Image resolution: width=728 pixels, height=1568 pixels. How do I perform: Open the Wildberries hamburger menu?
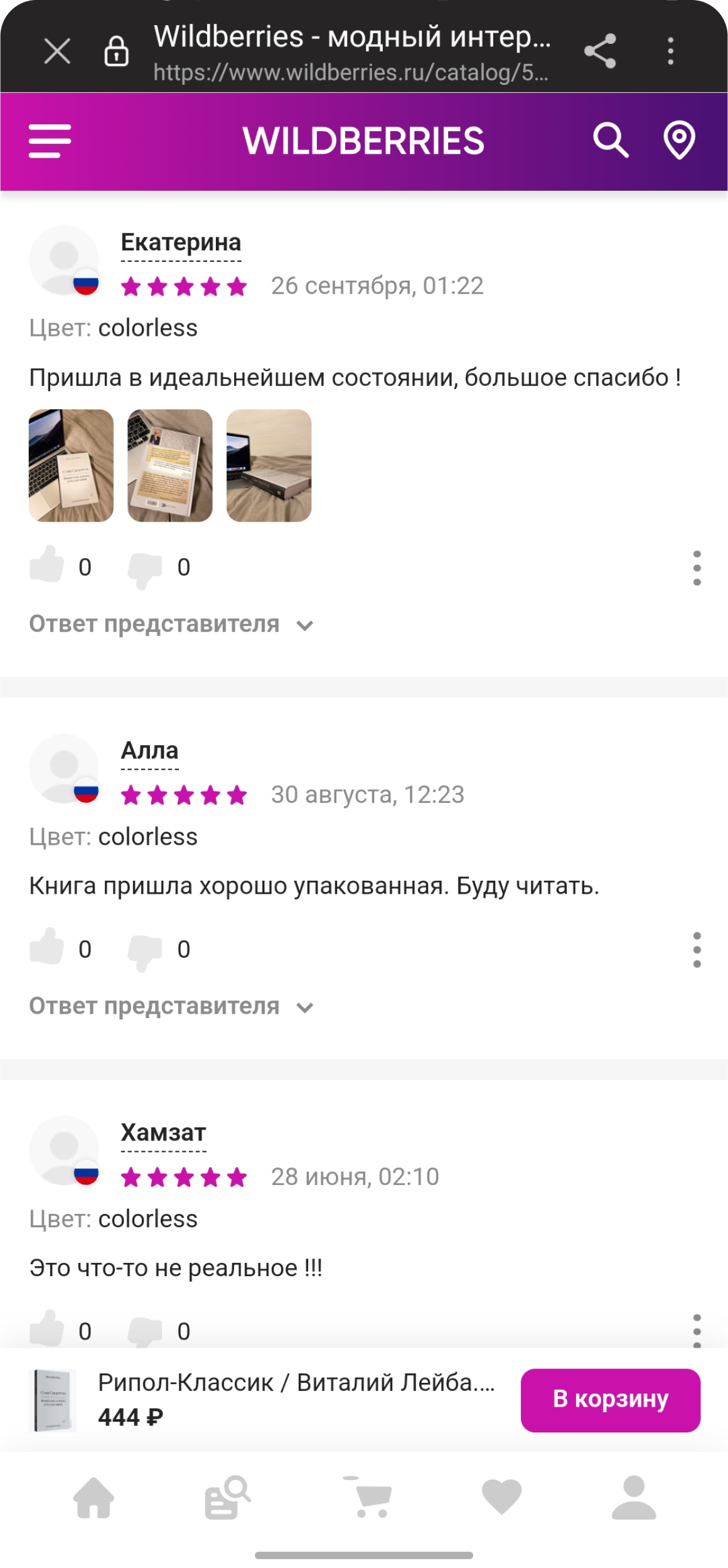point(50,141)
